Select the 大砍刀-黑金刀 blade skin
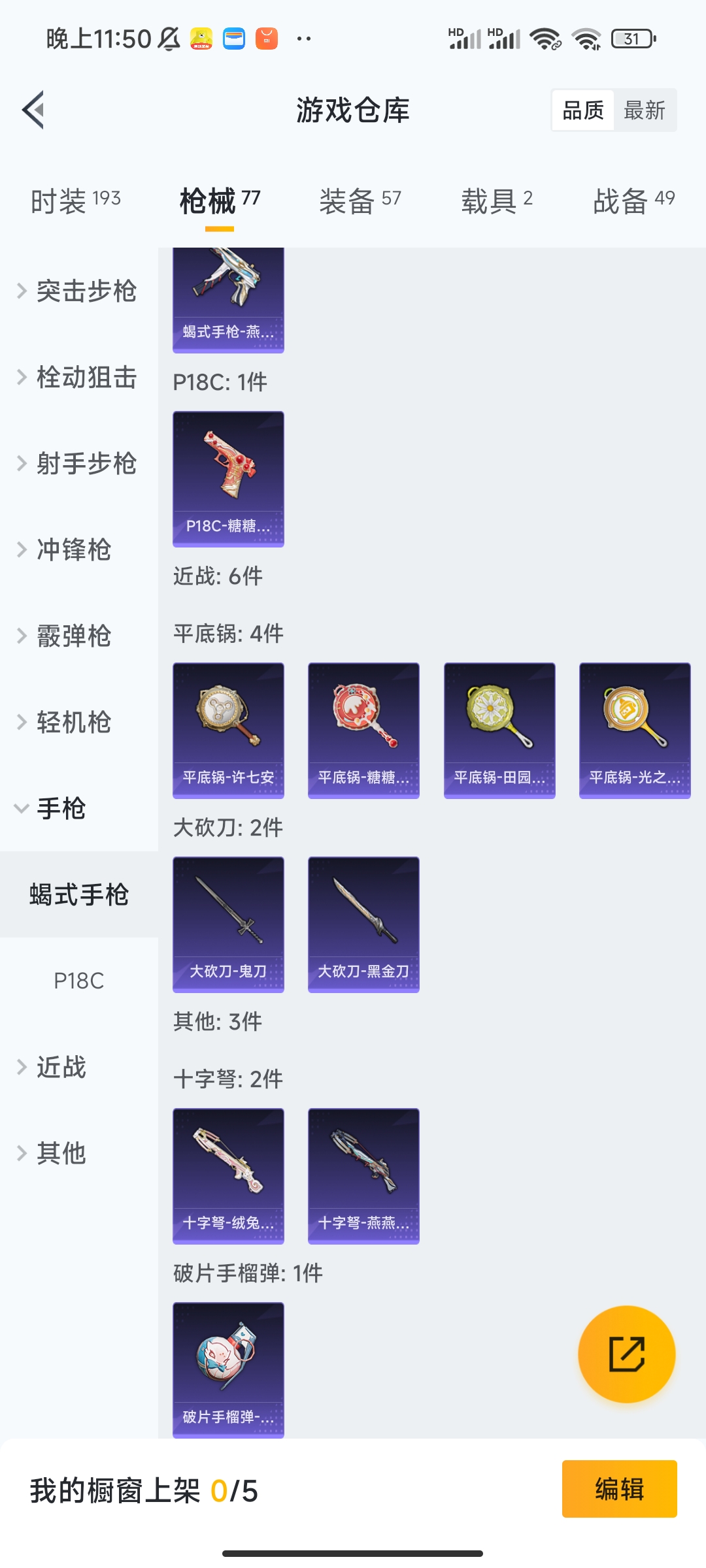The height and width of the screenshot is (1568, 706). 363,923
